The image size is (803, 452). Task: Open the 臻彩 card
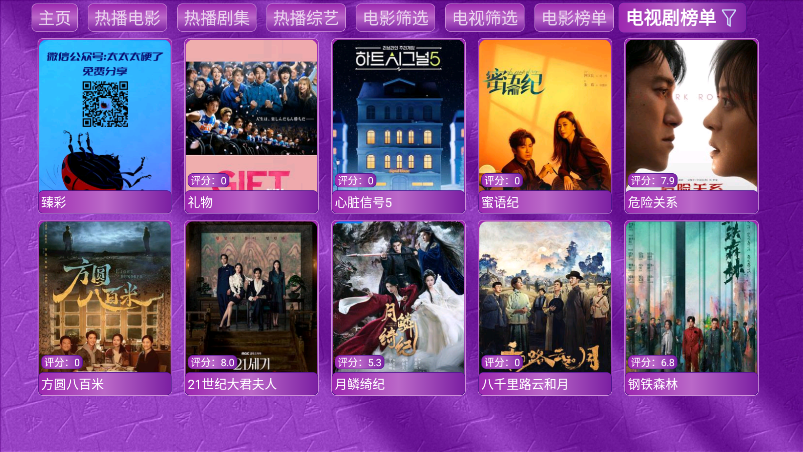pyautogui.click(x=105, y=124)
